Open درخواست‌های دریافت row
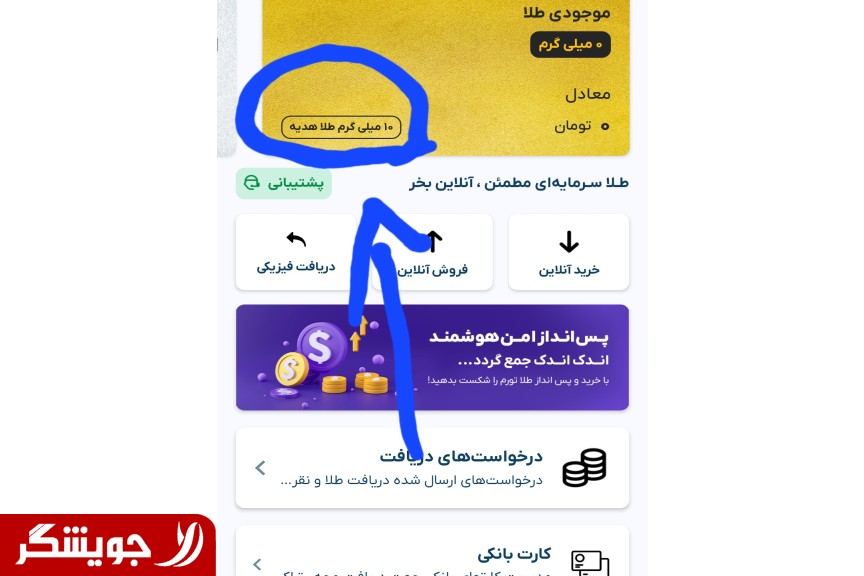The height and width of the screenshot is (576, 864). pyautogui.click(x=432, y=467)
